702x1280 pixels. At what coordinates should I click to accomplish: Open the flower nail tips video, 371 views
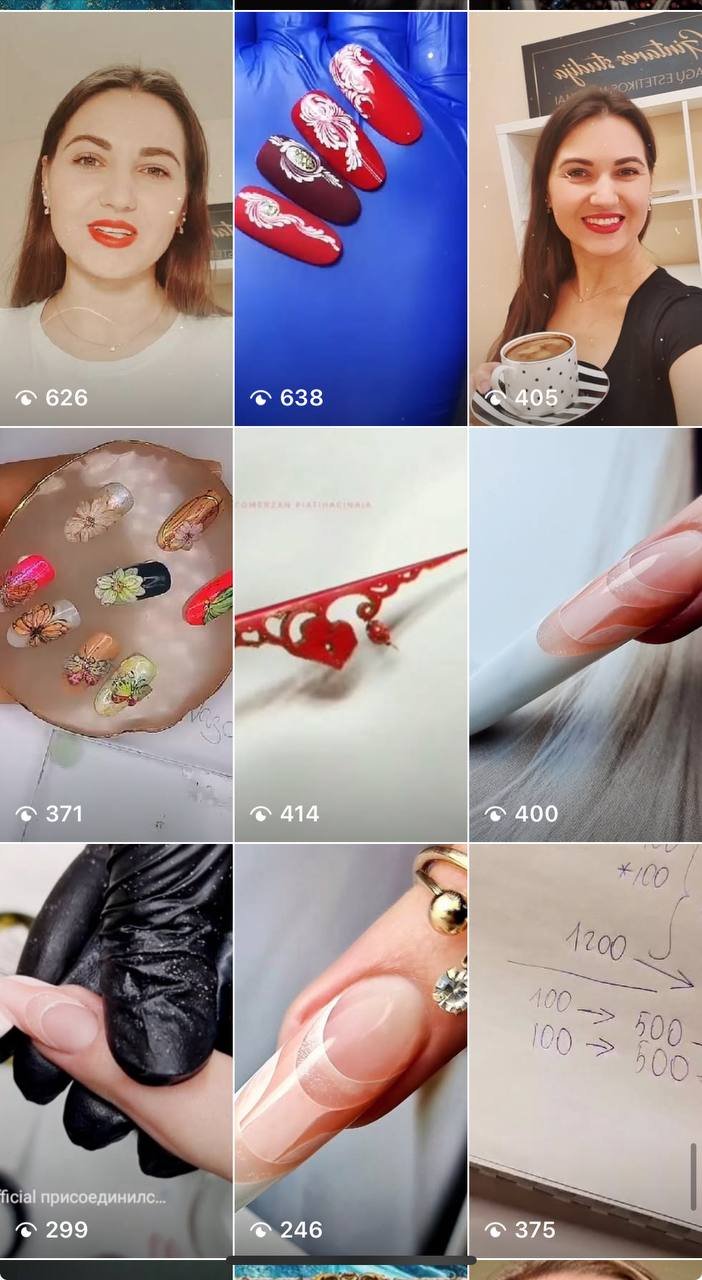point(116,635)
